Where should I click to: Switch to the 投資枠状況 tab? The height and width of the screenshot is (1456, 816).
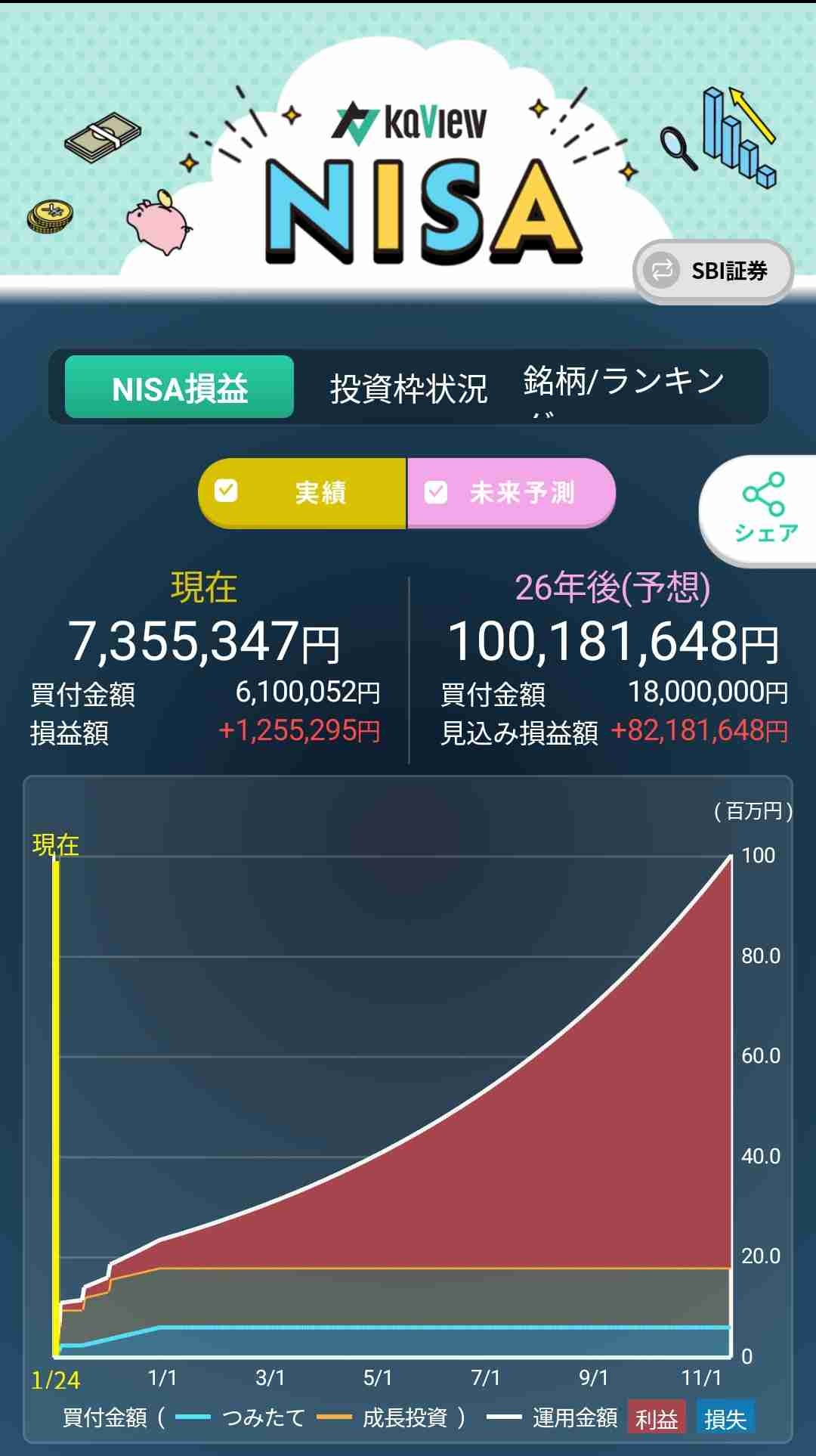[409, 389]
